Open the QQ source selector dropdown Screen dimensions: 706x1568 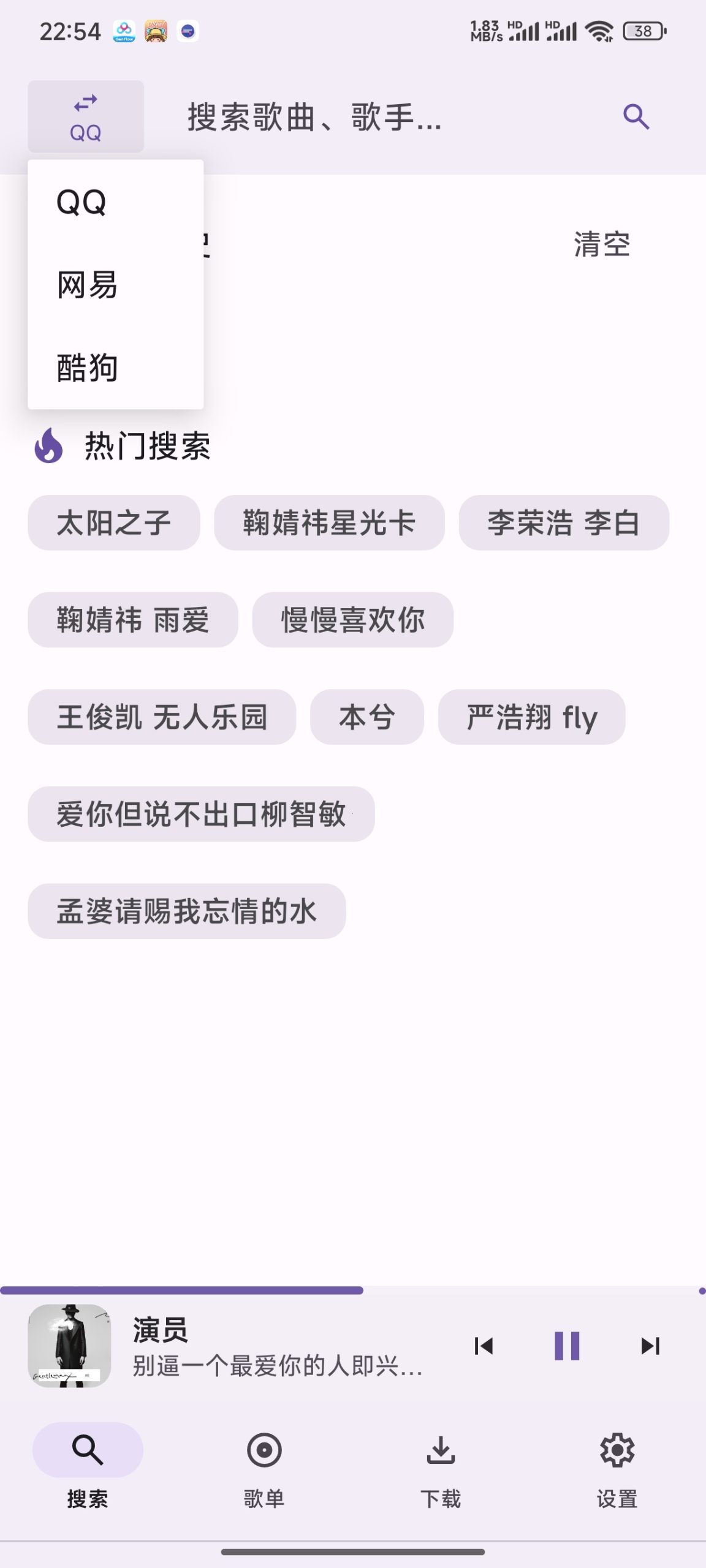pyautogui.click(x=85, y=116)
